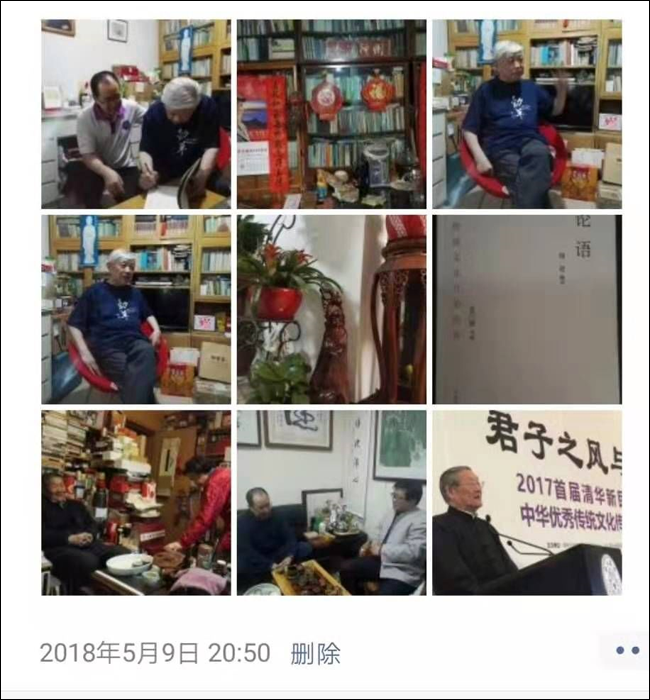This screenshot has width=650, height=700.
Task: Open photo of tea table with cluttered shelves
Action: 135,503
